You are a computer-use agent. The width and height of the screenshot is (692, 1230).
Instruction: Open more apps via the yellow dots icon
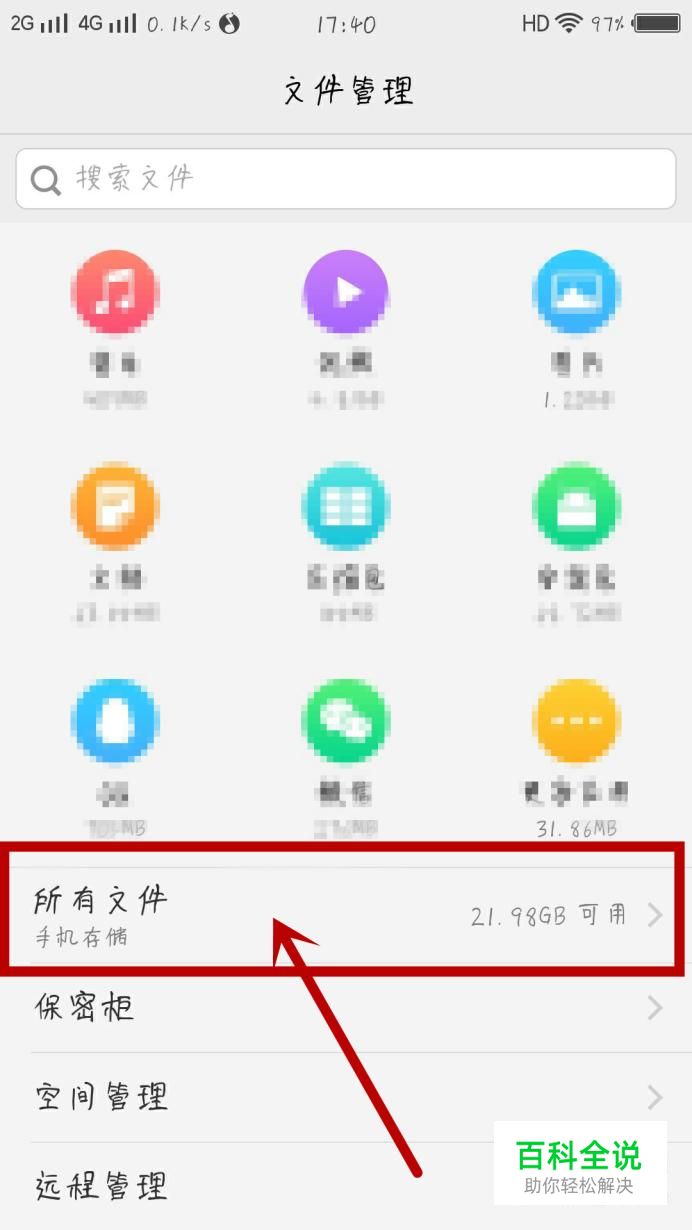point(575,720)
